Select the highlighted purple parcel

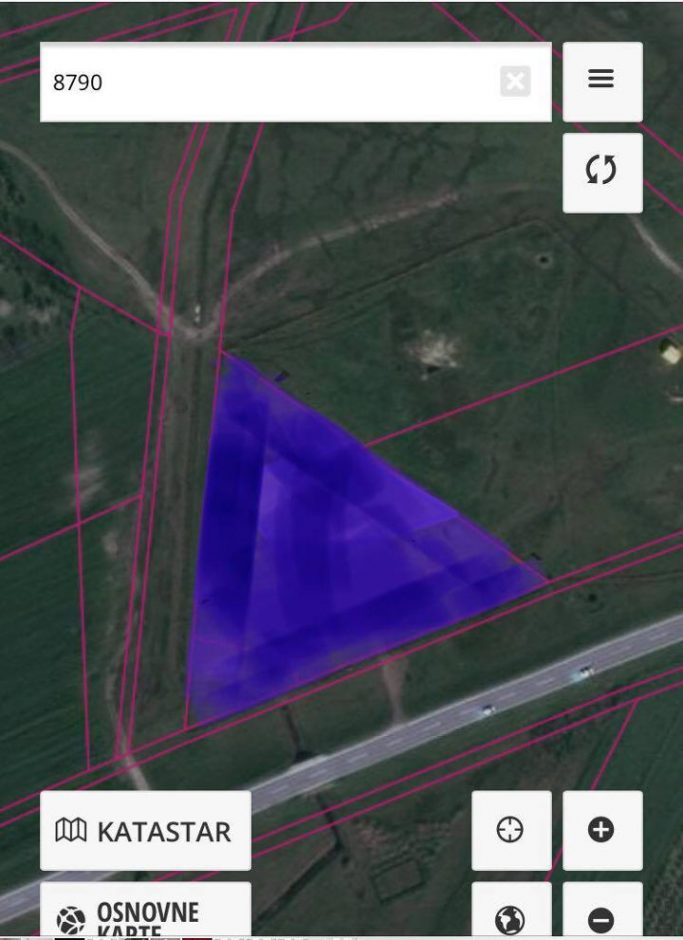[x=320, y=560]
